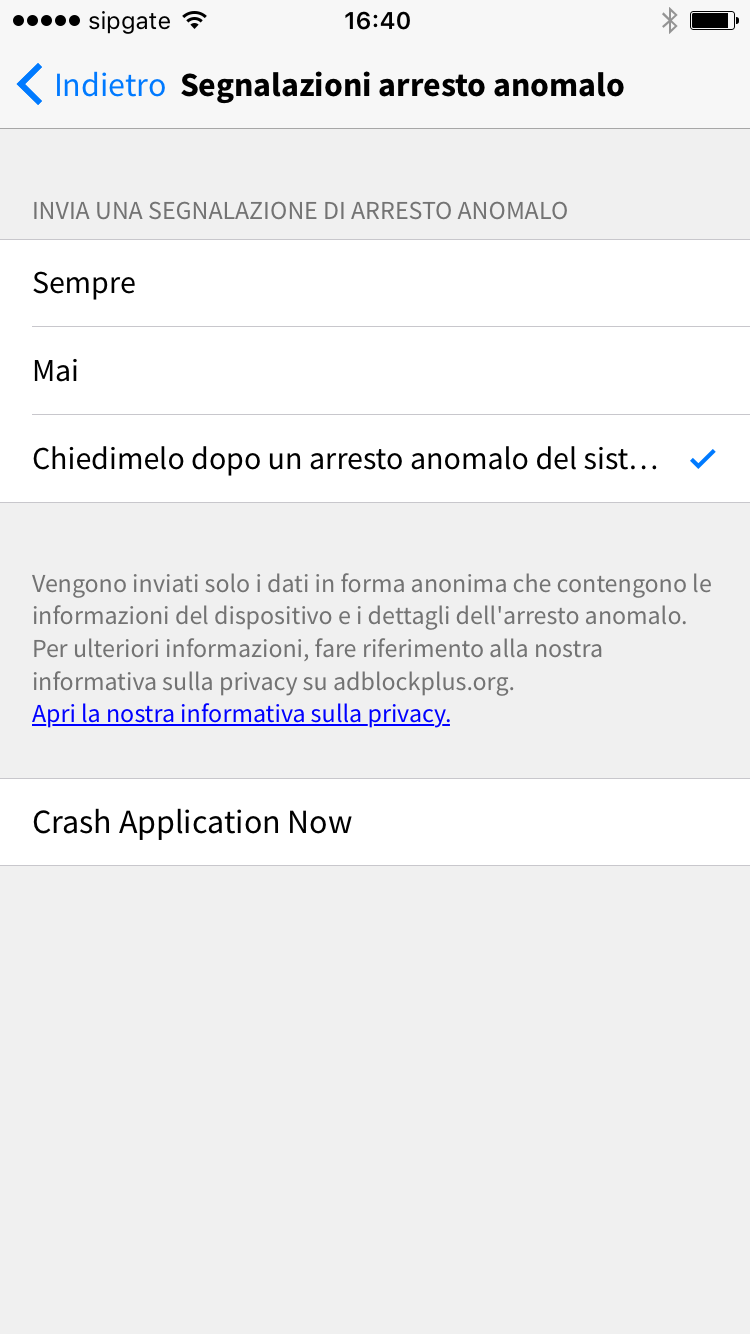Image resolution: width=750 pixels, height=1334 pixels.
Task: Go back with the Indietro button
Action: click(91, 85)
